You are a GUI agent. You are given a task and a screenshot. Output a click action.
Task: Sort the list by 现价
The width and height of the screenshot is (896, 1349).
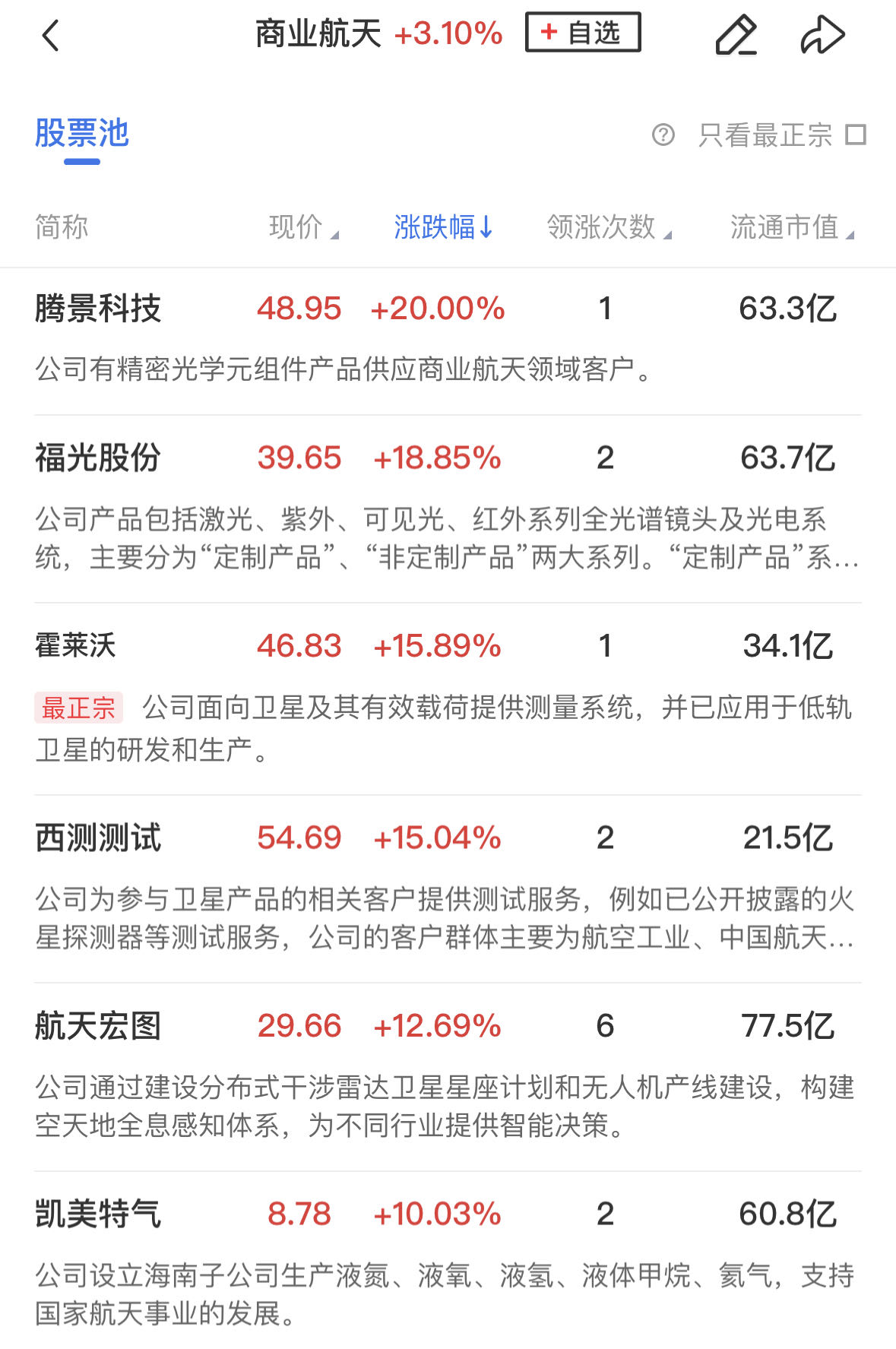(303, 226)
